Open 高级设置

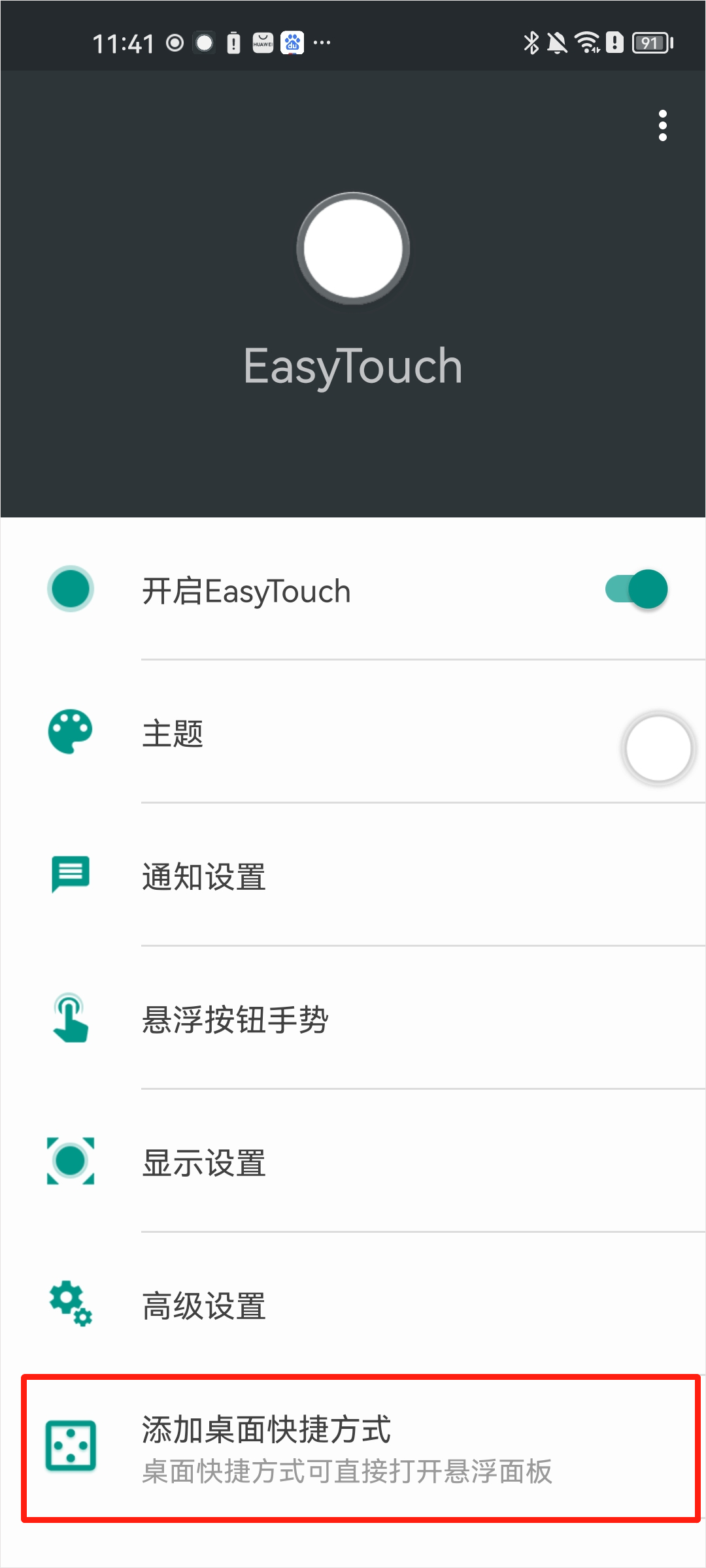point(203,1307)
